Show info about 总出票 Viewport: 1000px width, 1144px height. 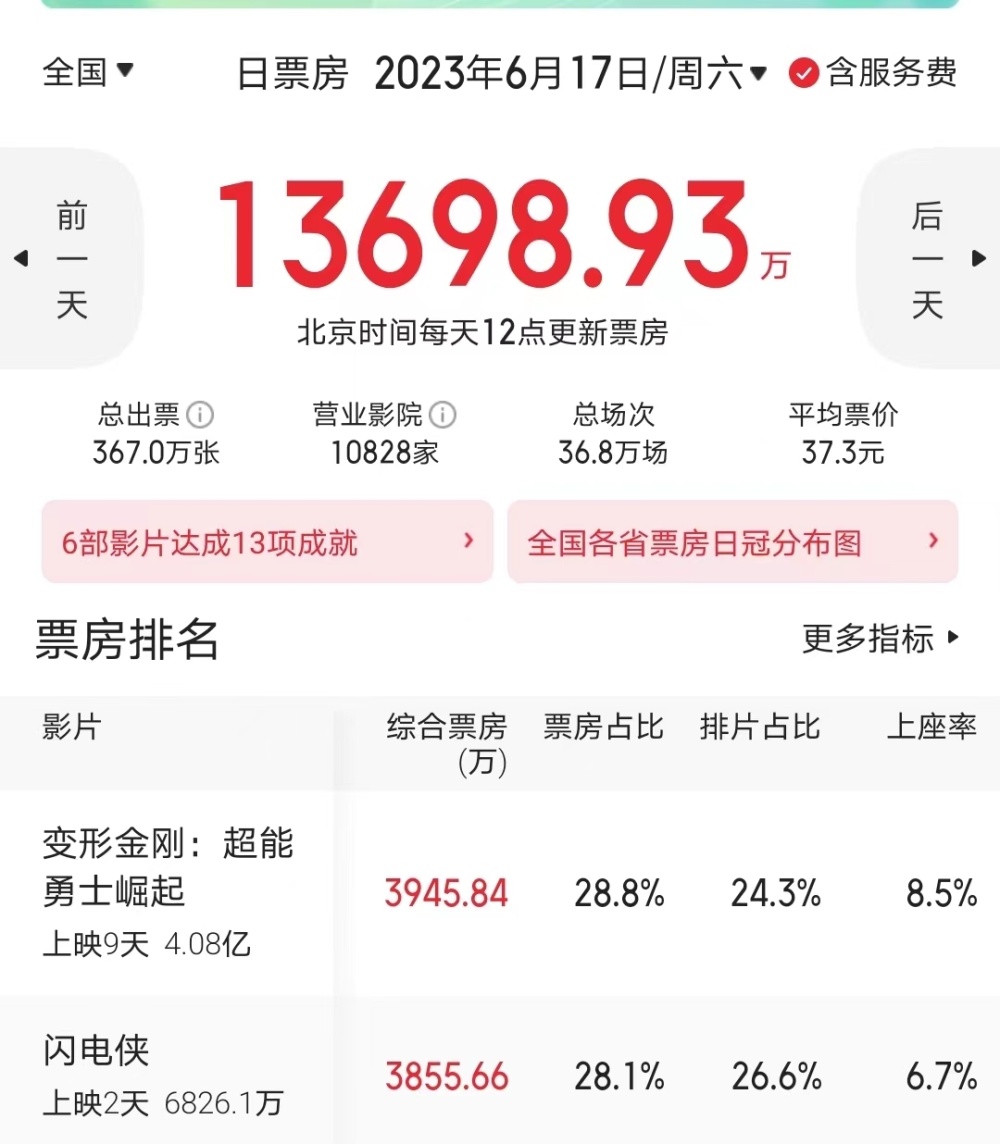[201, 414]
